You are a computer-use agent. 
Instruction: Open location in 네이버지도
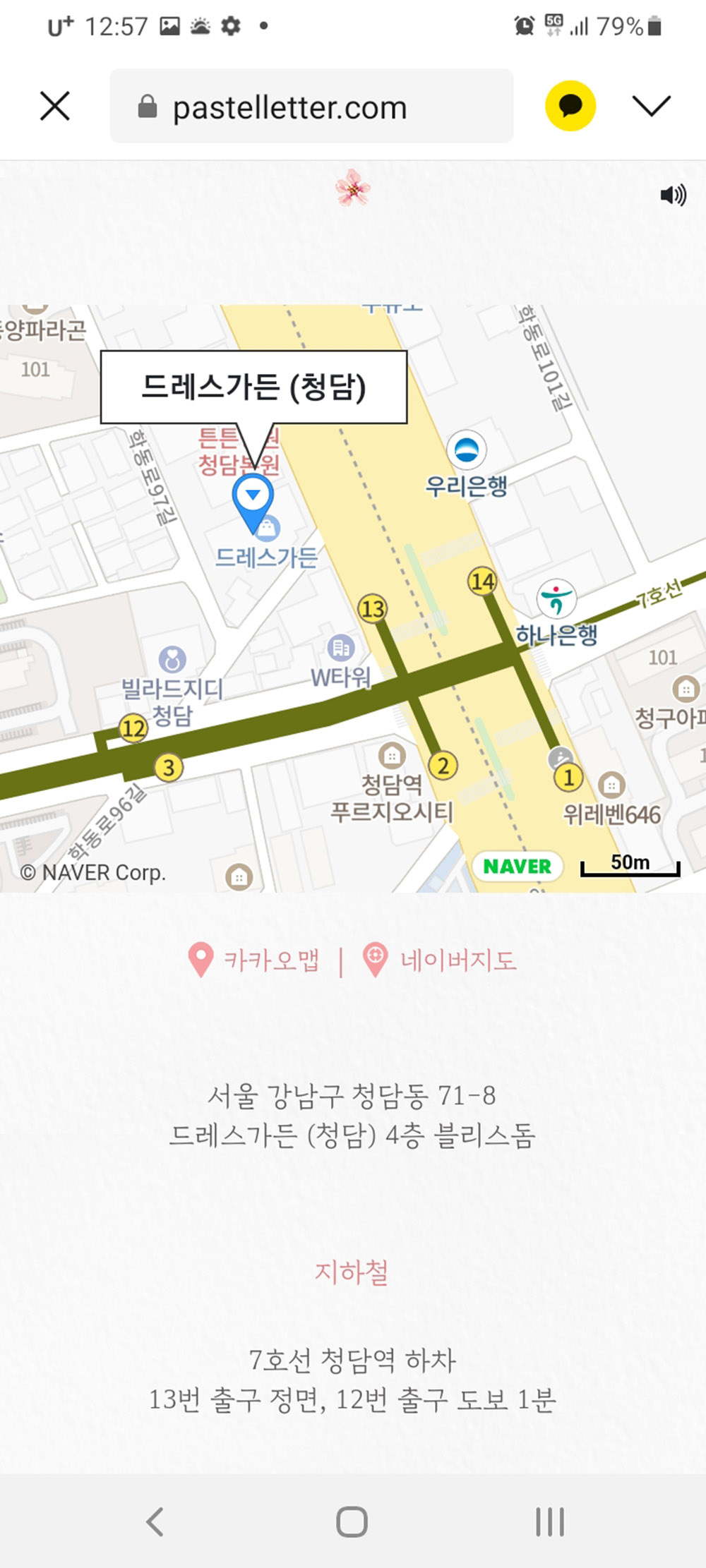[x=440, y=960]
